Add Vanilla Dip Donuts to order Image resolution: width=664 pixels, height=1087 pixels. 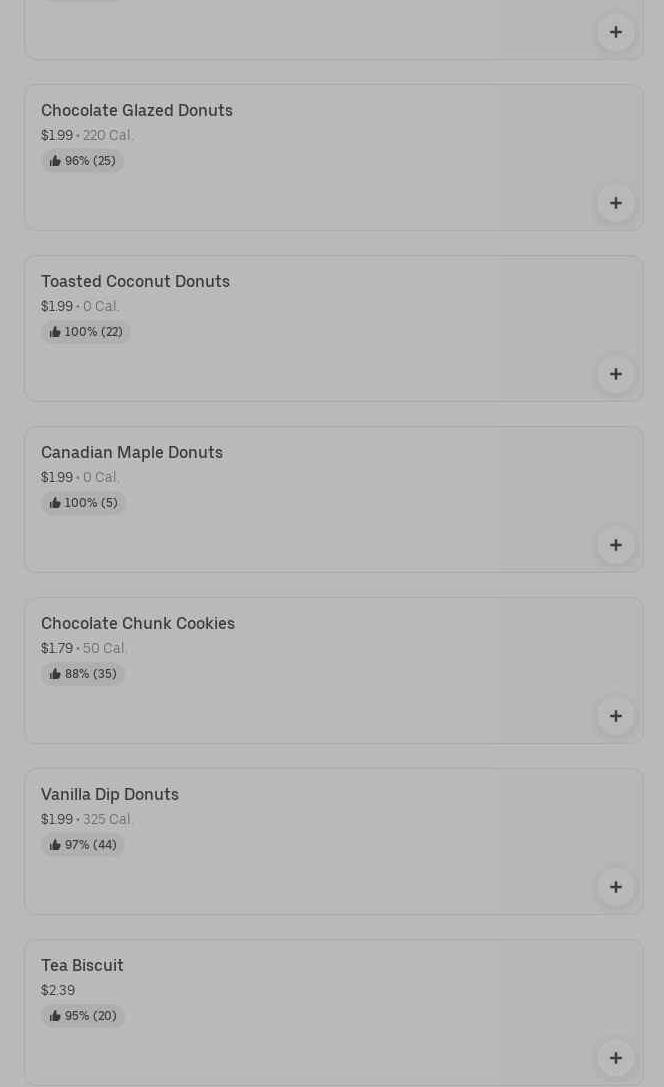616,887
